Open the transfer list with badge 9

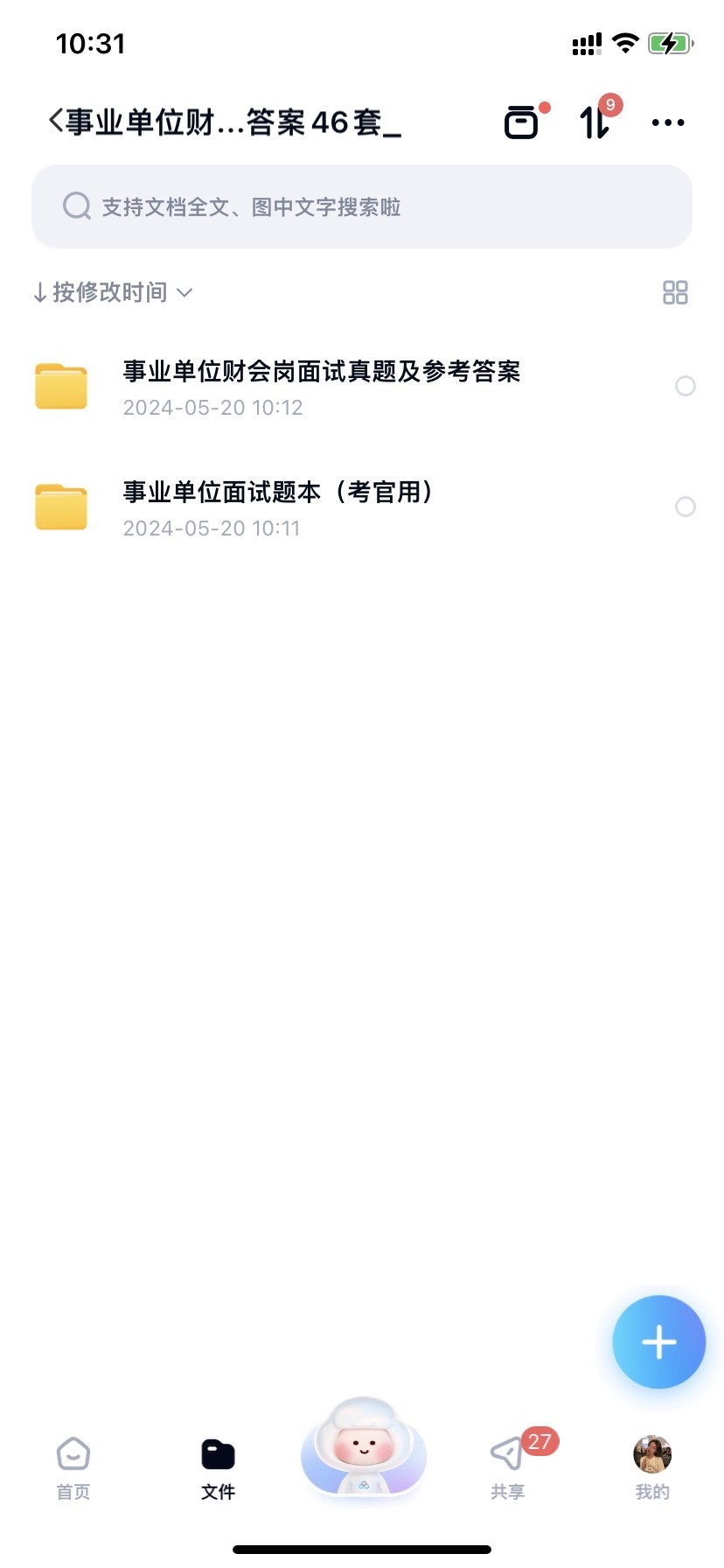pos(595,122)
